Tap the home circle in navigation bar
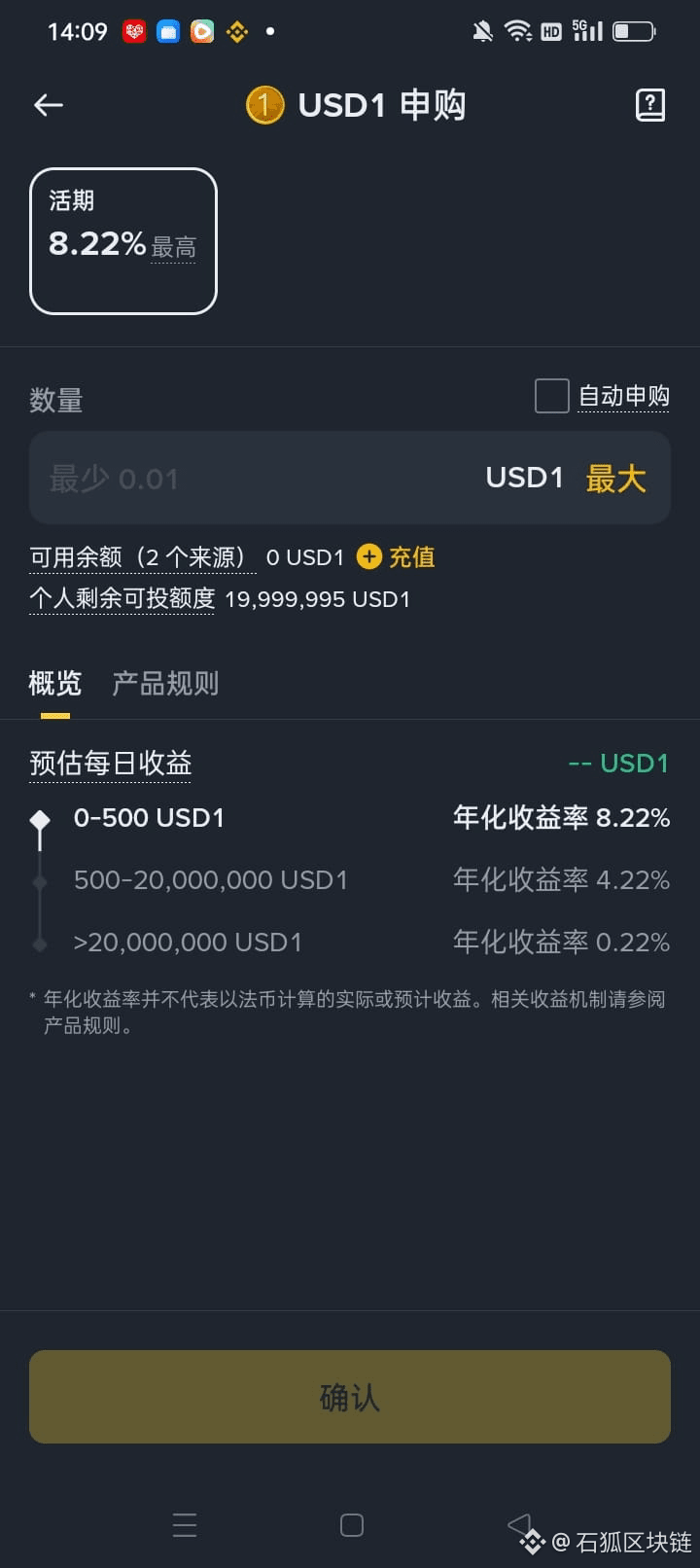Viewport: 700px width, 1568px height. pos(351,1525)
